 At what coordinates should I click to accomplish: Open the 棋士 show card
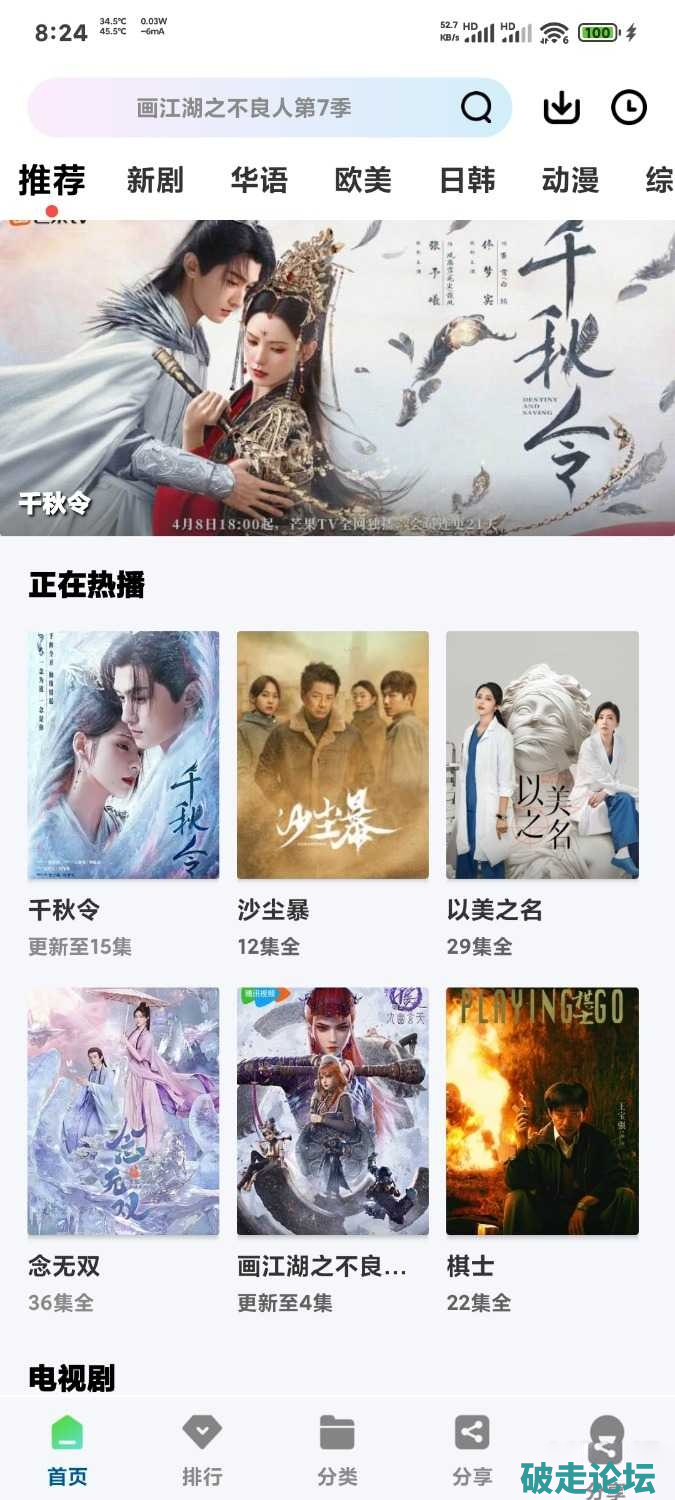coord(542,1111)
